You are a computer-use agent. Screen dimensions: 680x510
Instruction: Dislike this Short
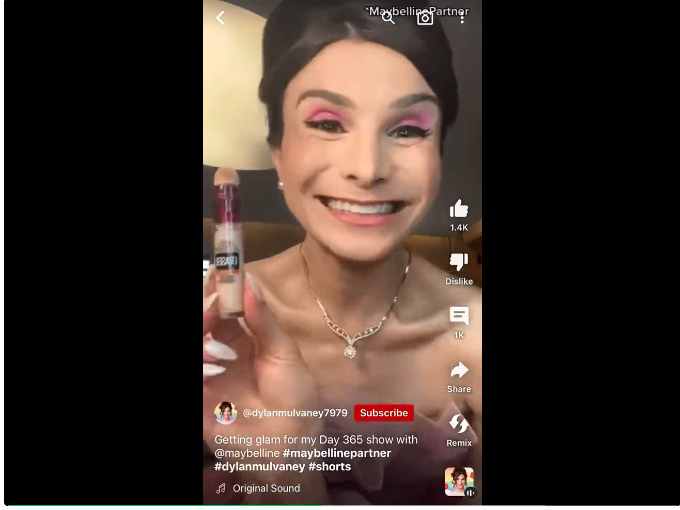(x=459, y=262)
